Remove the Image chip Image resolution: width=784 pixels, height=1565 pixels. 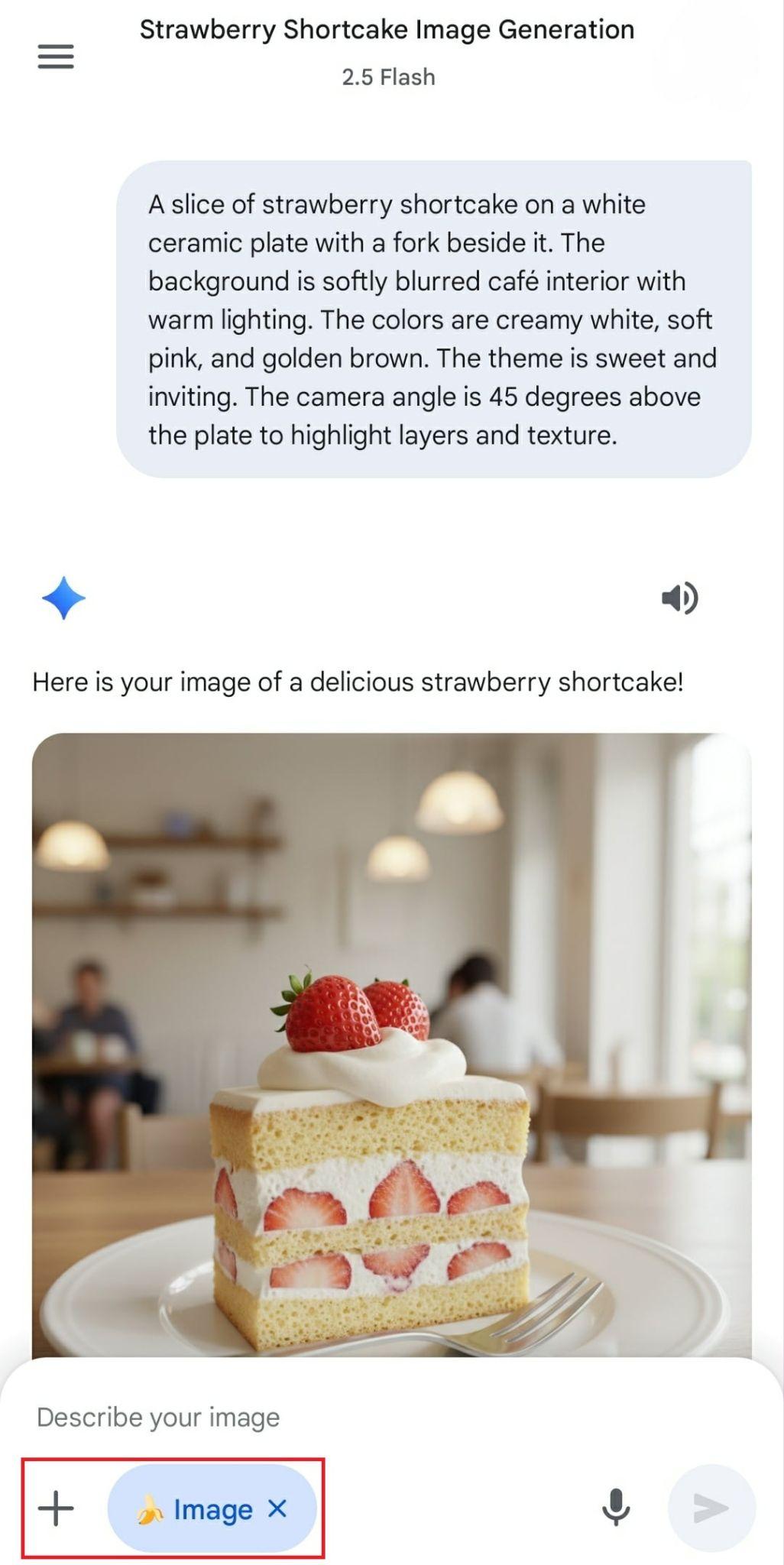tap(277, 1508)
